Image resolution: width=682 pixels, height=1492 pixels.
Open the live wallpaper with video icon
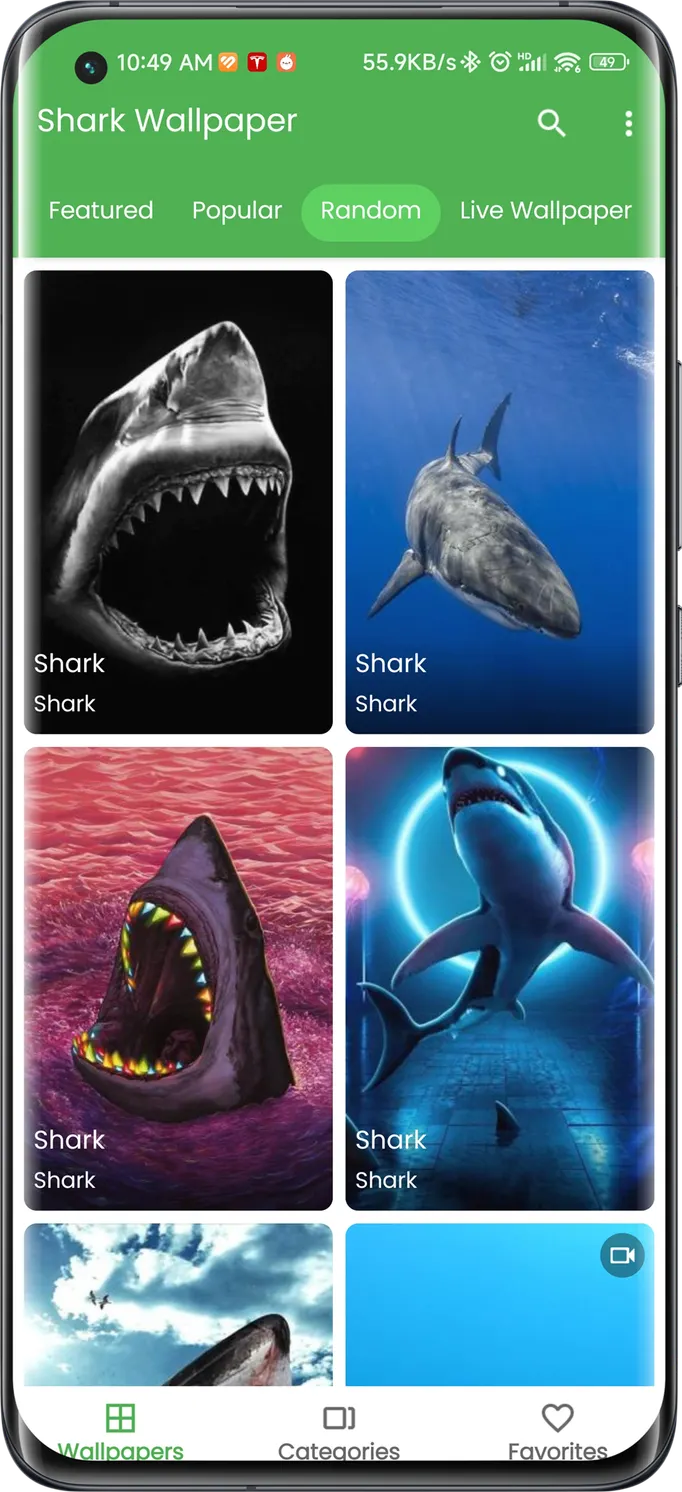pyautogui.click(x=500, y=1304)
